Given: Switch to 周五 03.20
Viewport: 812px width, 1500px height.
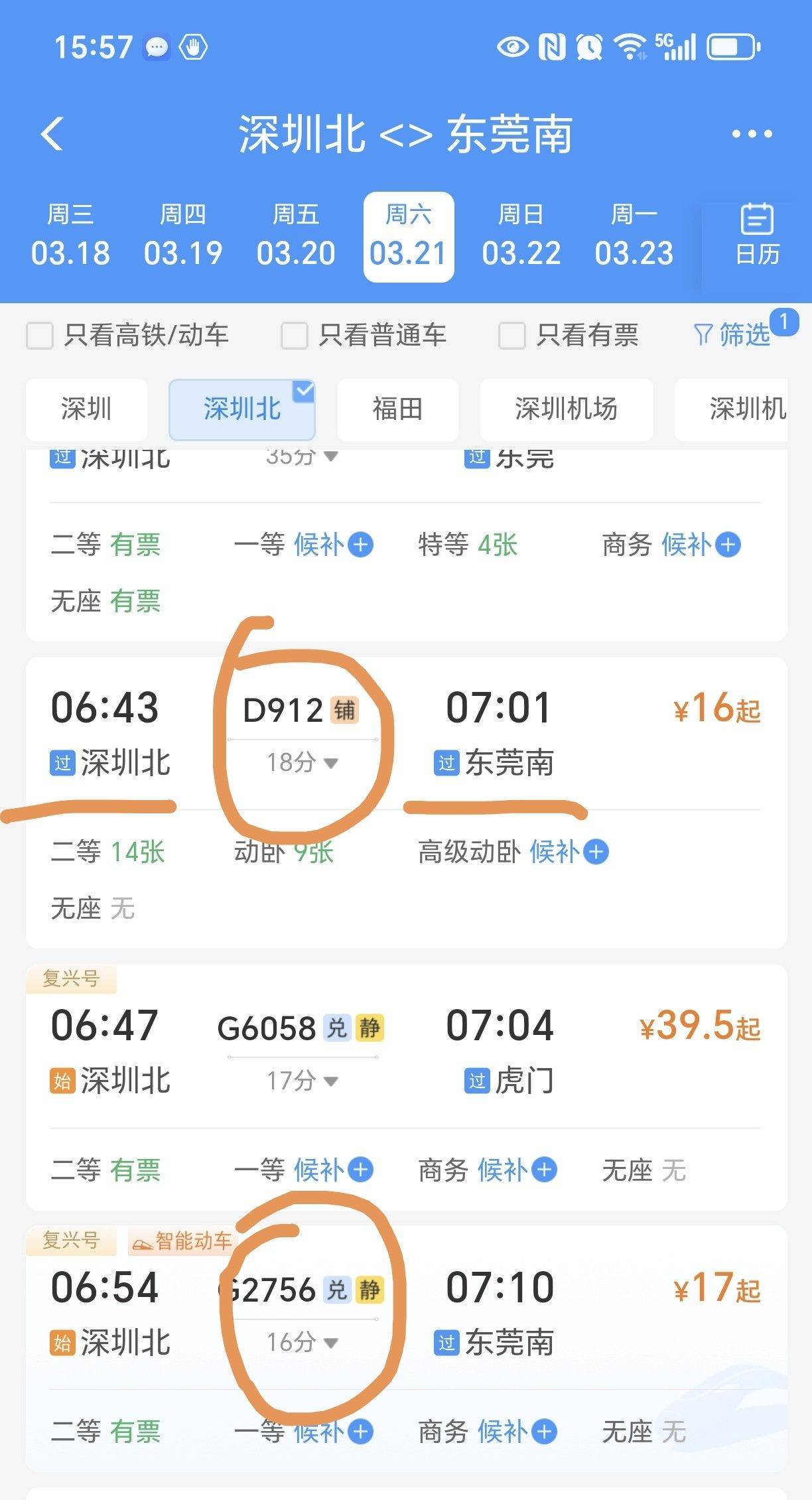Looking at the screenshot, I should point(296,236).
